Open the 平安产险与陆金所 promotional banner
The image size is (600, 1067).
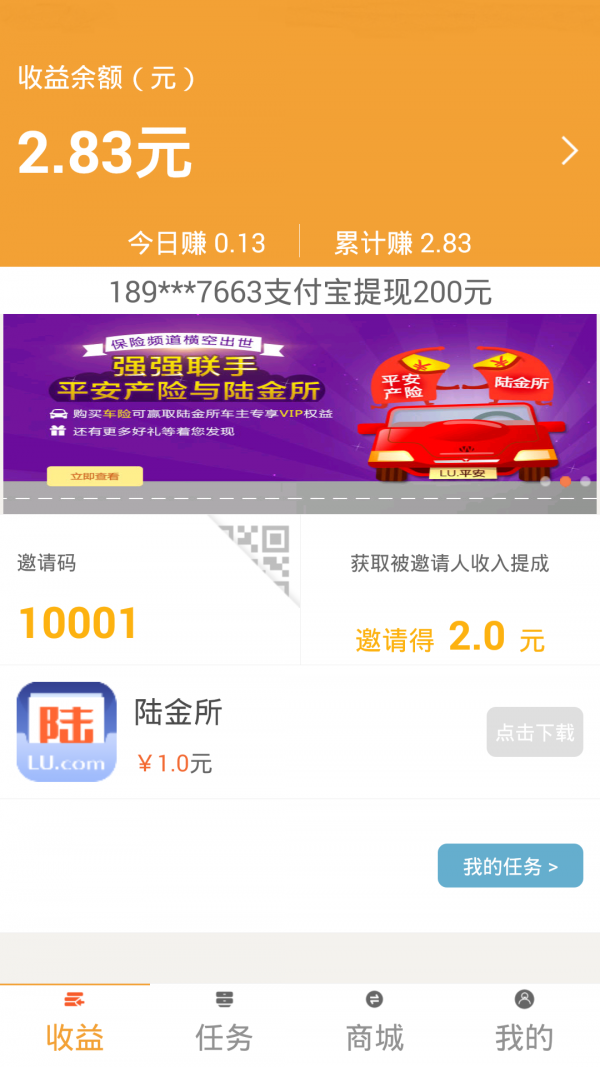pos(300,412)
